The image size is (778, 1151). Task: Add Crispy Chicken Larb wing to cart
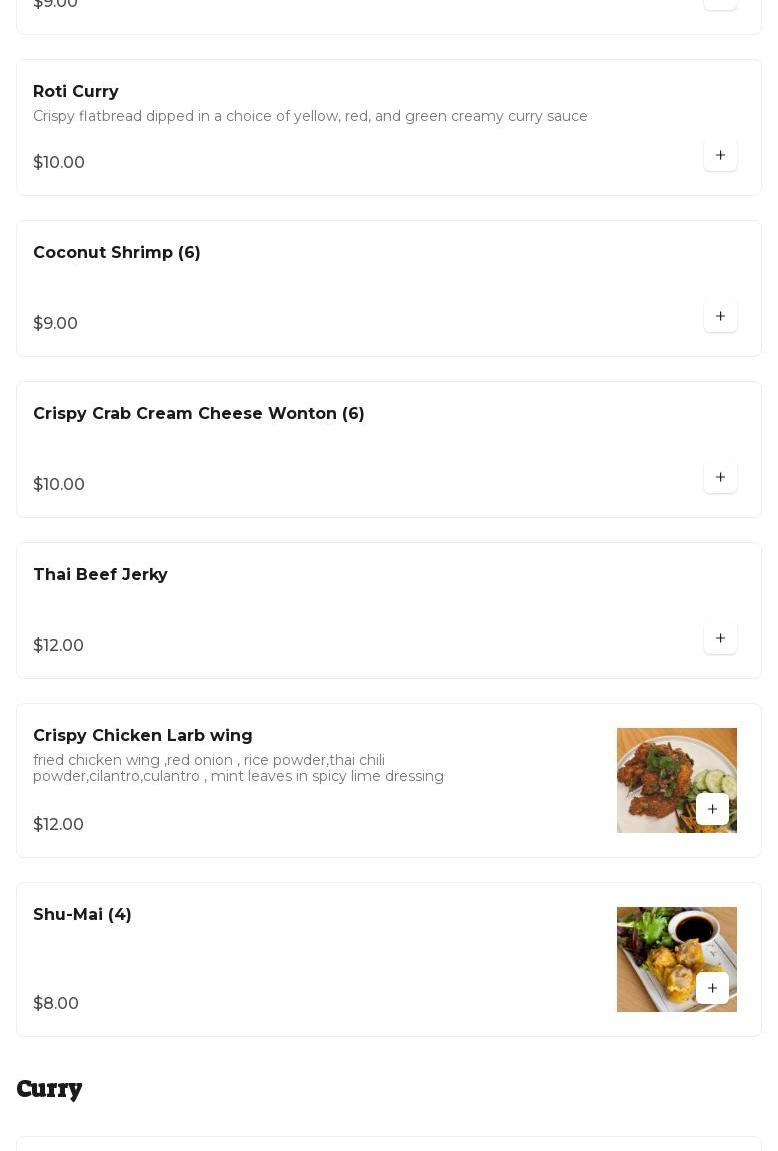pos(712,809)
